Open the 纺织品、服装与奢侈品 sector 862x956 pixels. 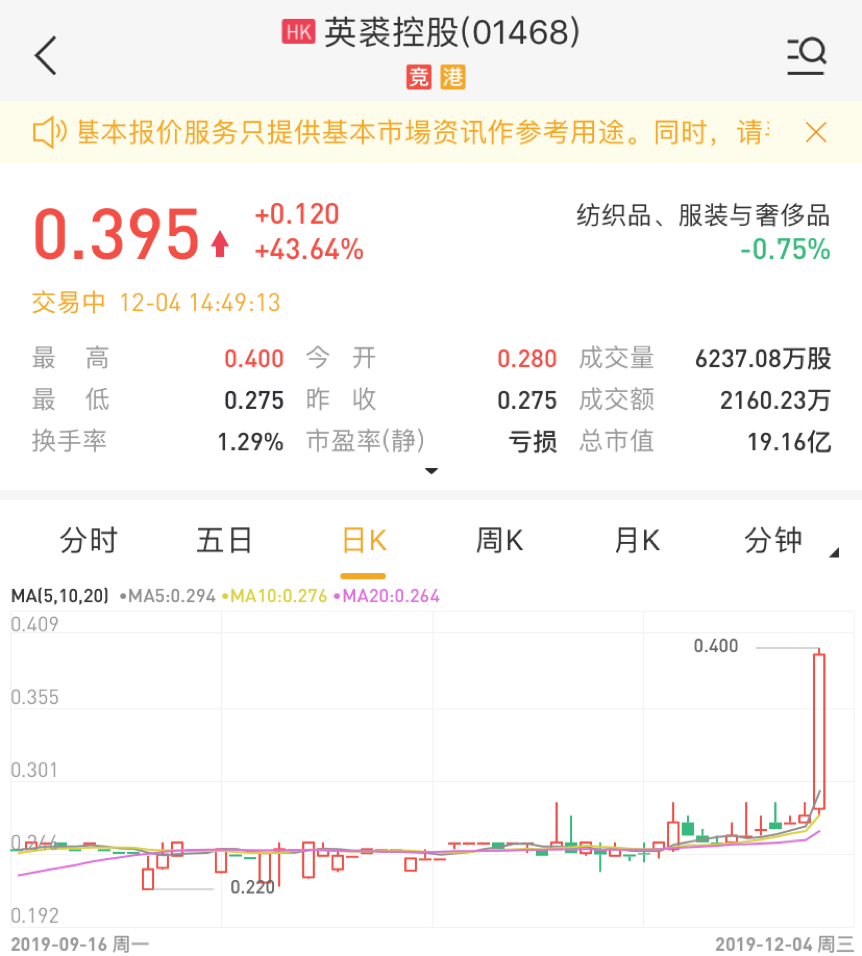(x=703, y=216)
